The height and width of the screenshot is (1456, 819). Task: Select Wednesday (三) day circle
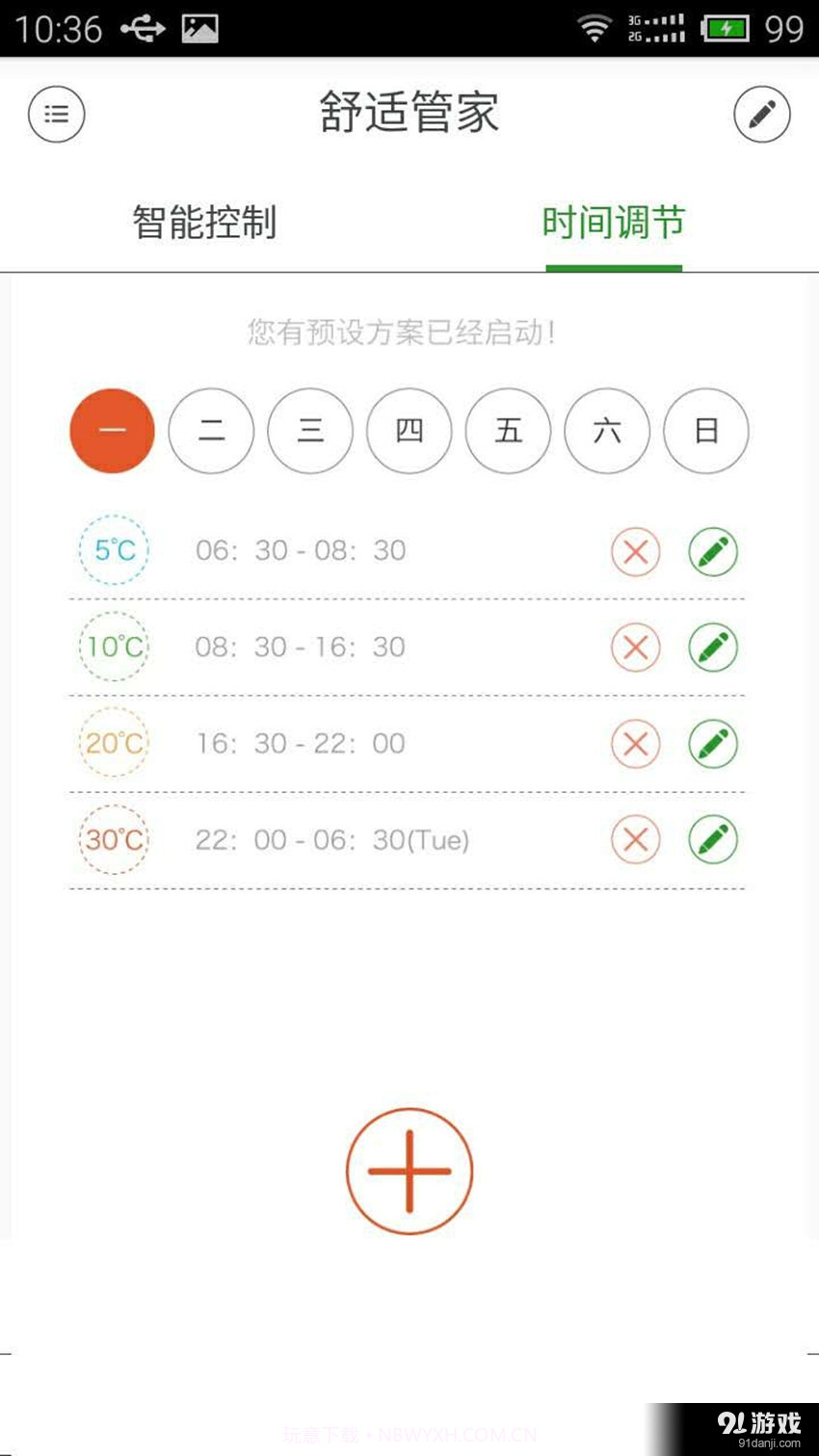pos(310,431)
